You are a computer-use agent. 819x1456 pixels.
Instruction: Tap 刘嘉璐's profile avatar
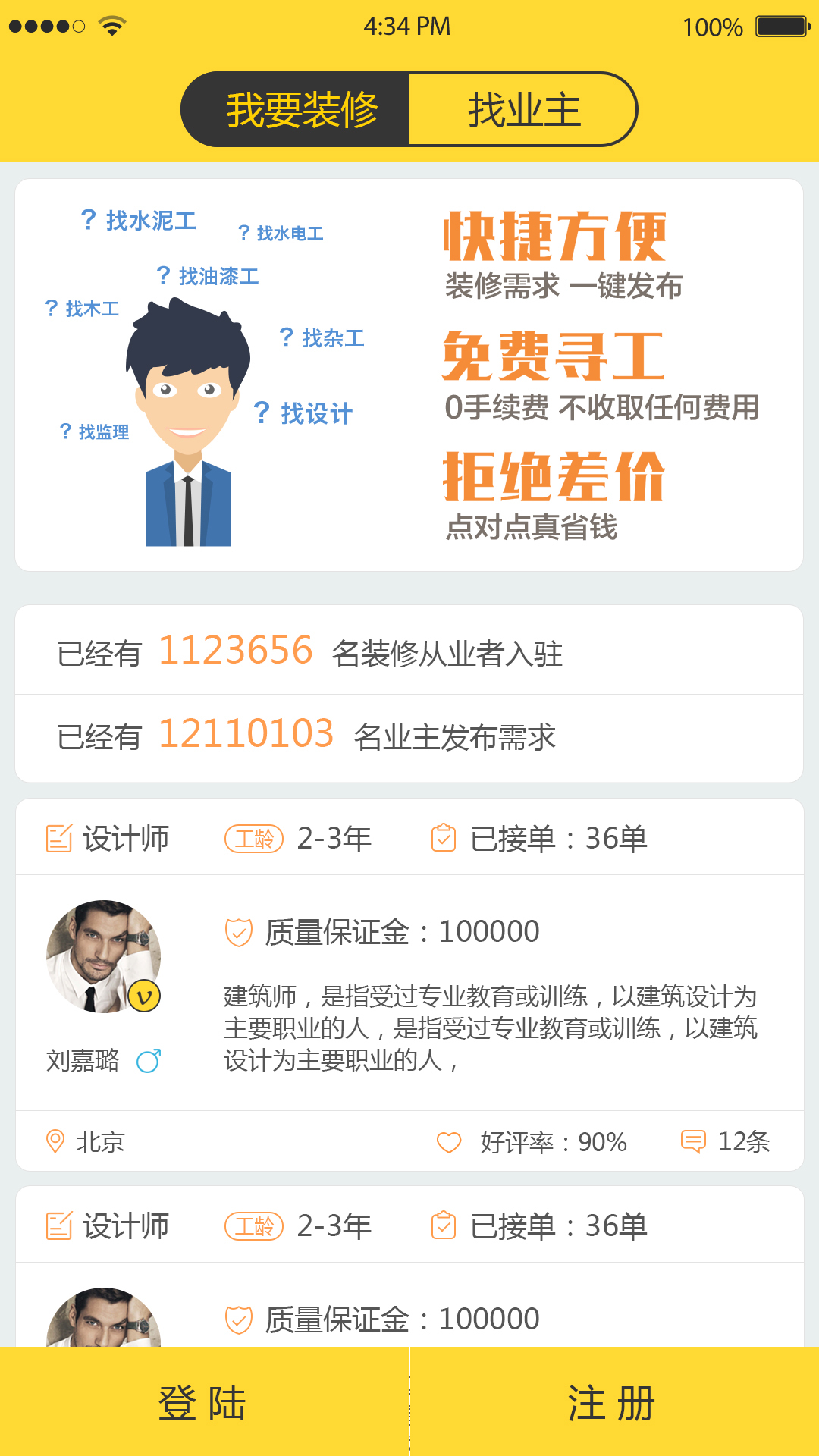104,957
